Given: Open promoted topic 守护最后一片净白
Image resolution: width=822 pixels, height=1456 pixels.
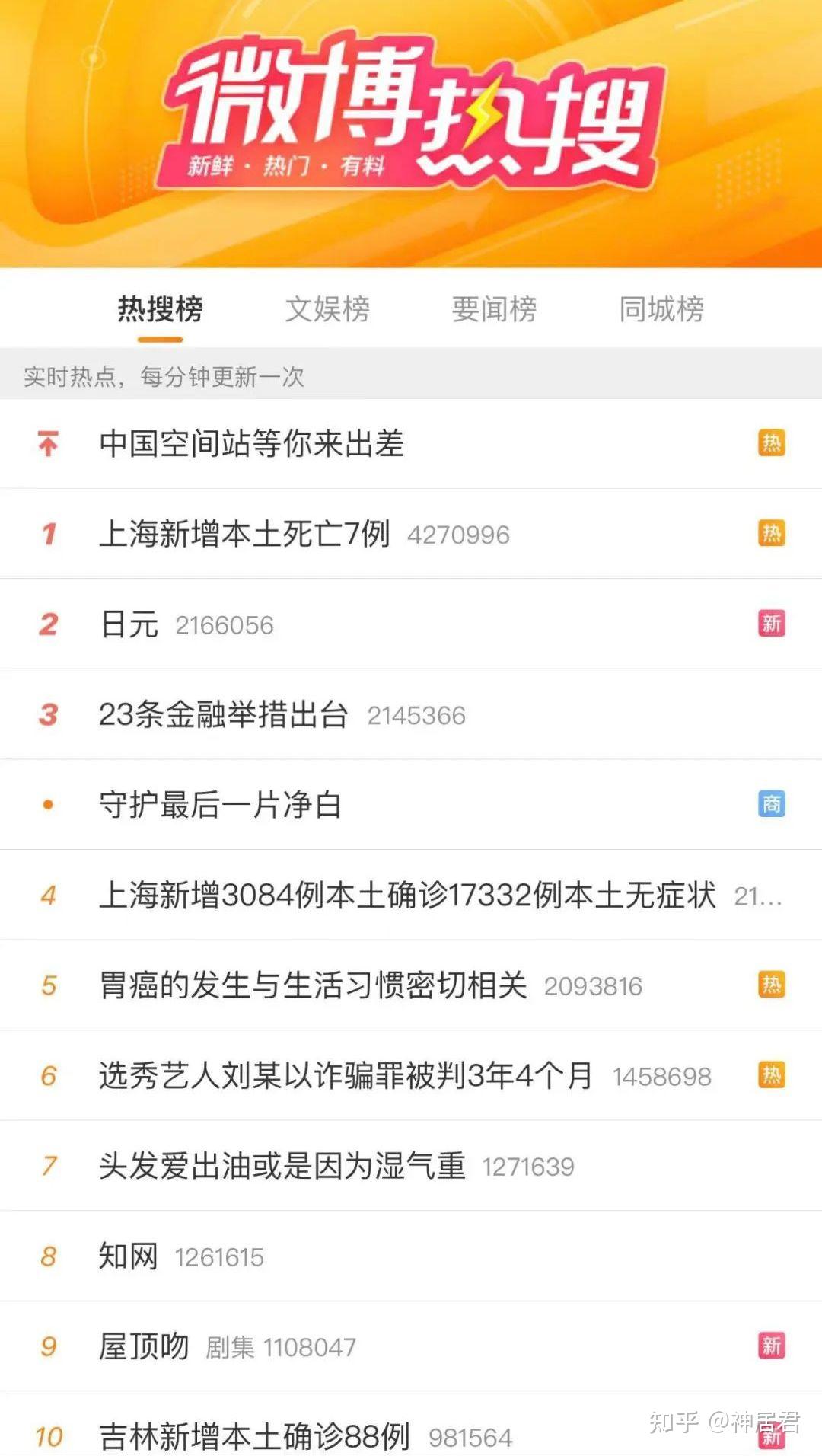Looking at the screenshot, I should (x=221, y=805).
